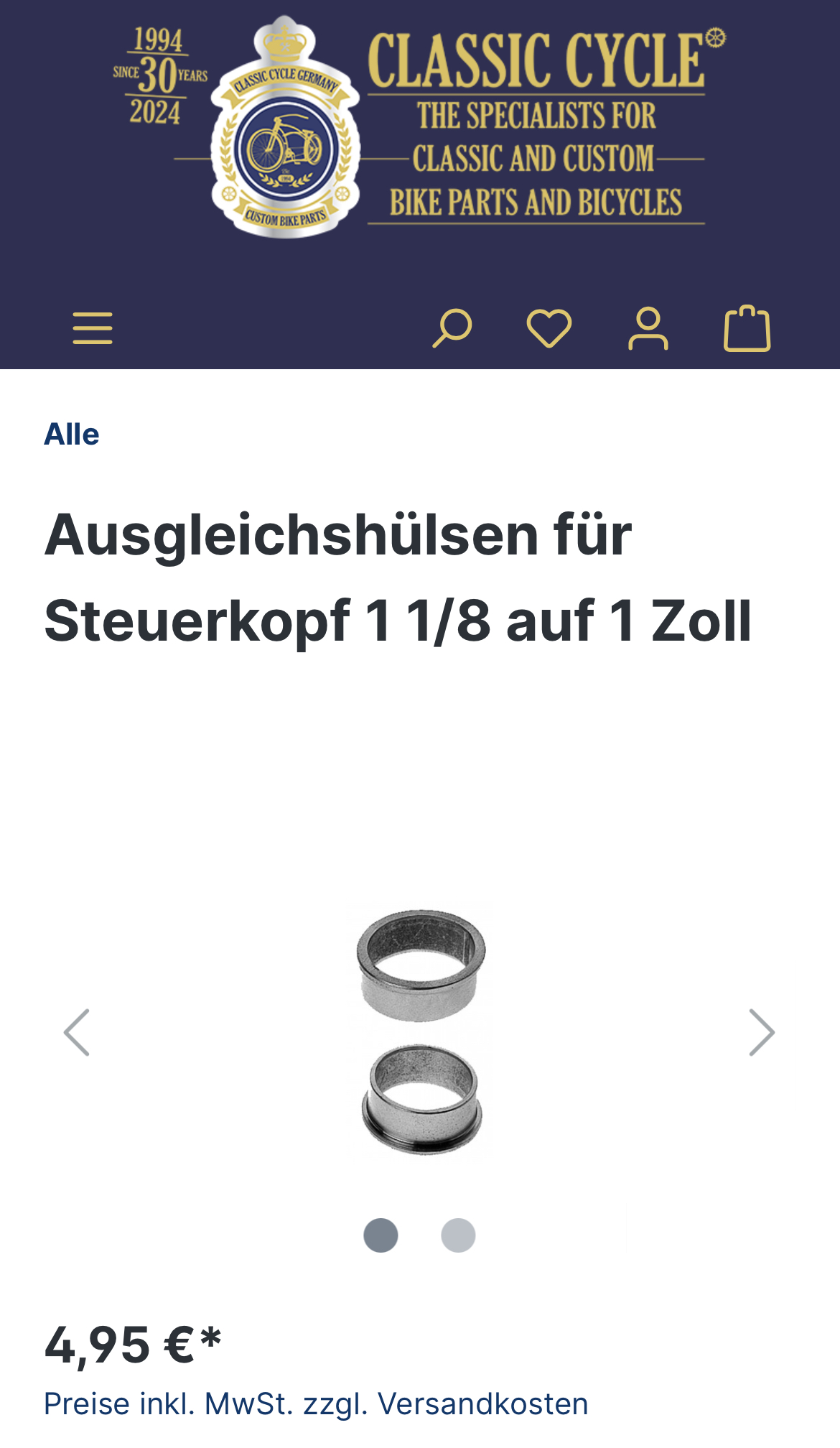The width and height of the screenshot is (840, 1448).
Task: Follow the 'Alle' breadcrumb link
Action: pos(71,435)
